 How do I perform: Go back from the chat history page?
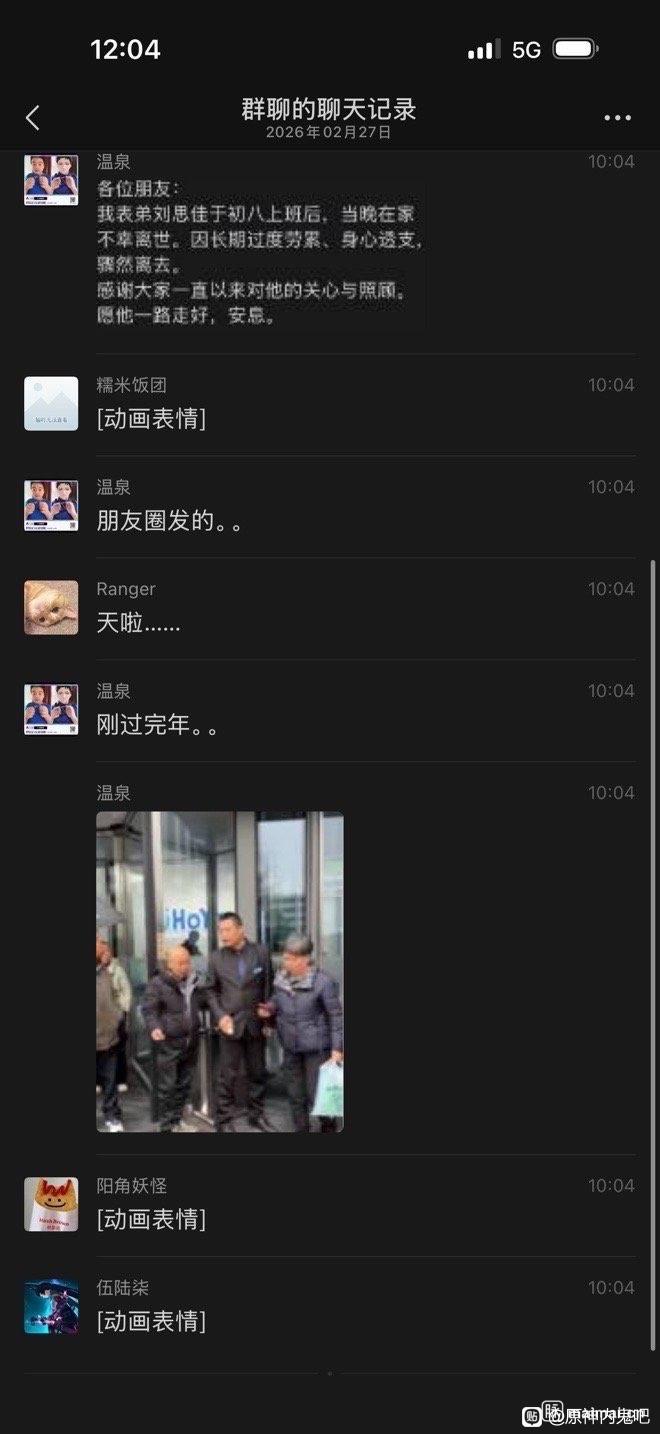[x=33, y=118]
